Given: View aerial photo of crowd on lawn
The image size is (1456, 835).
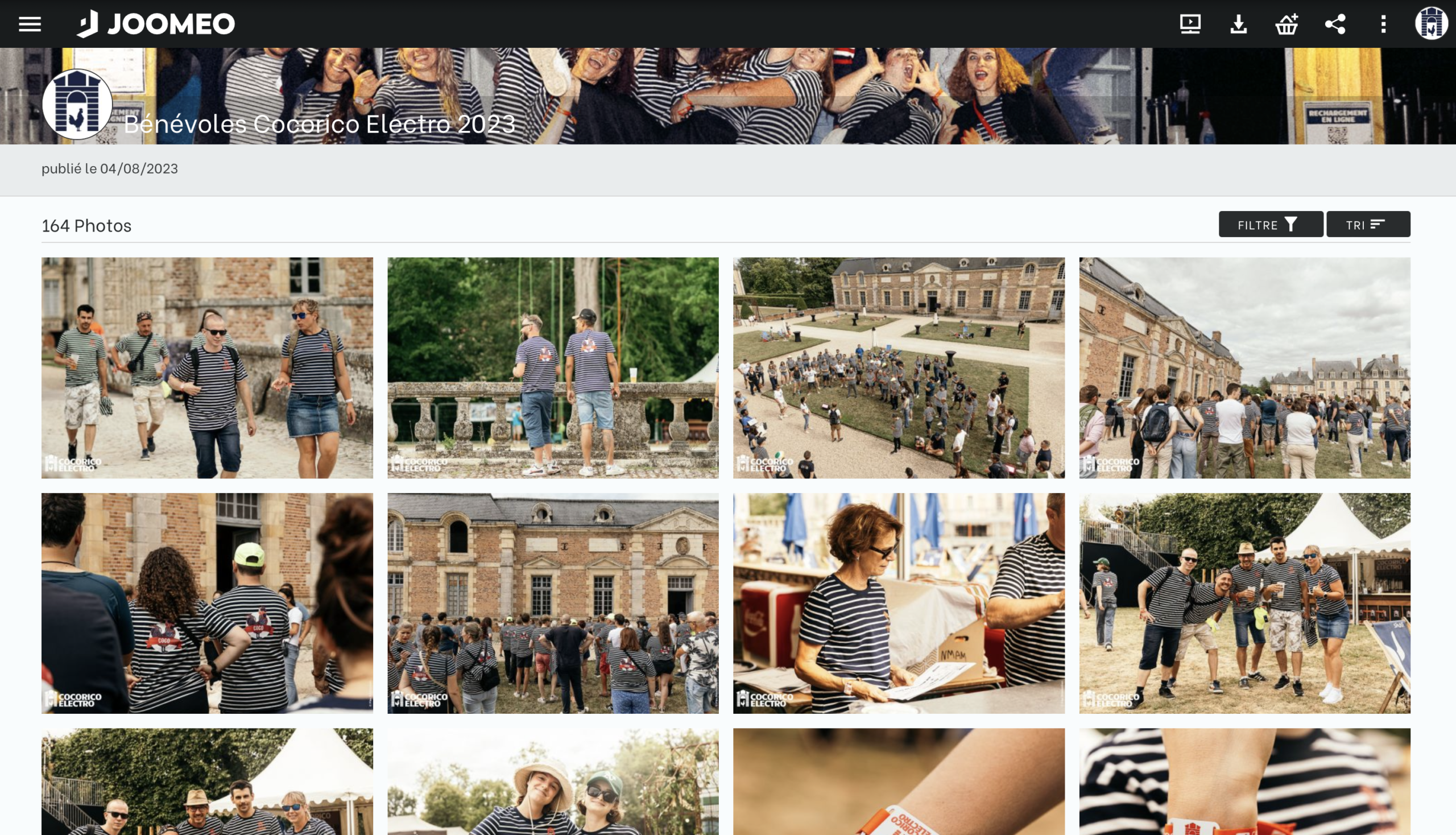Looking at the screenshot, I should (899, 367).
